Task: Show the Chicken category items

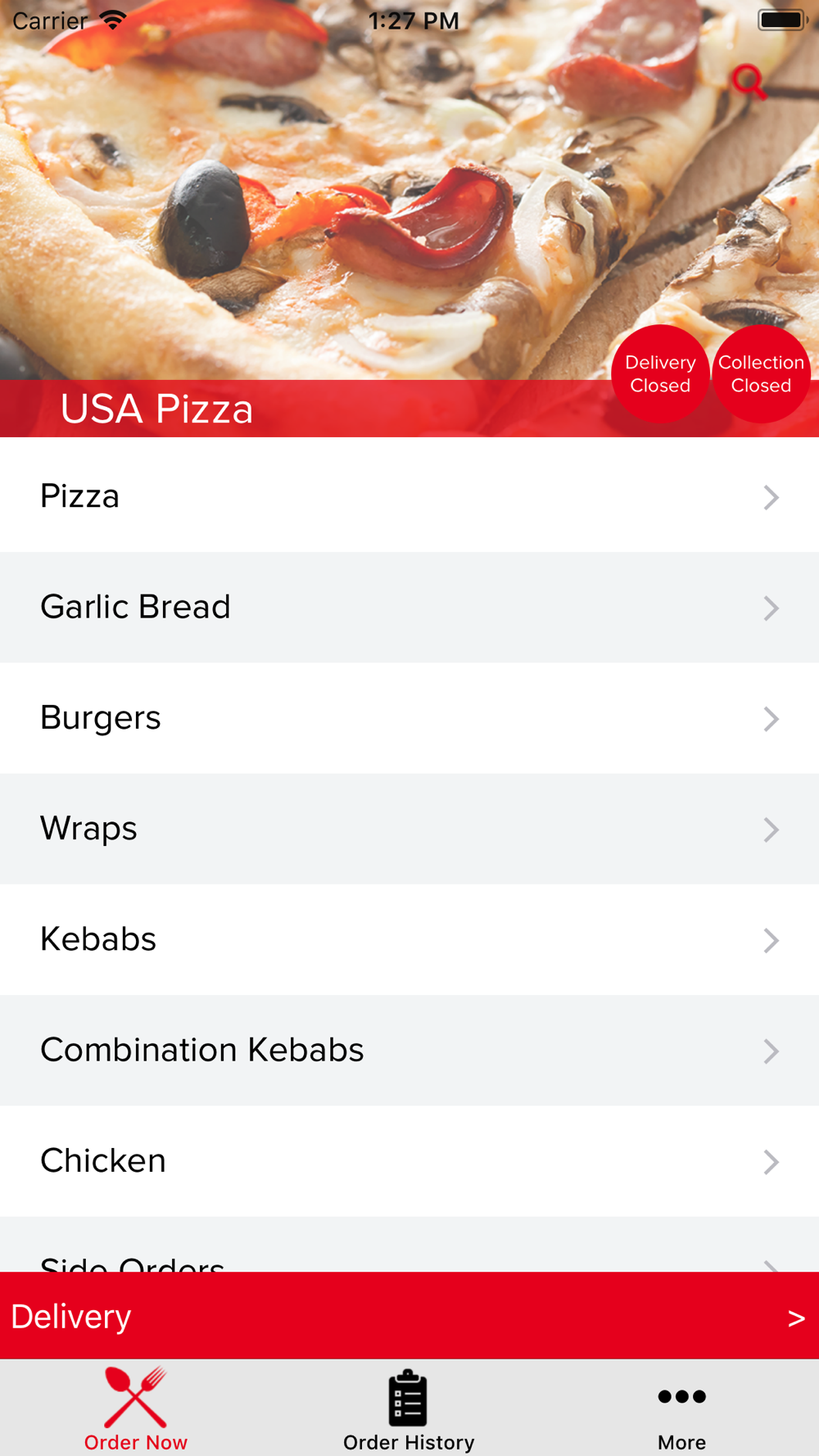Action: (409, 1160)
